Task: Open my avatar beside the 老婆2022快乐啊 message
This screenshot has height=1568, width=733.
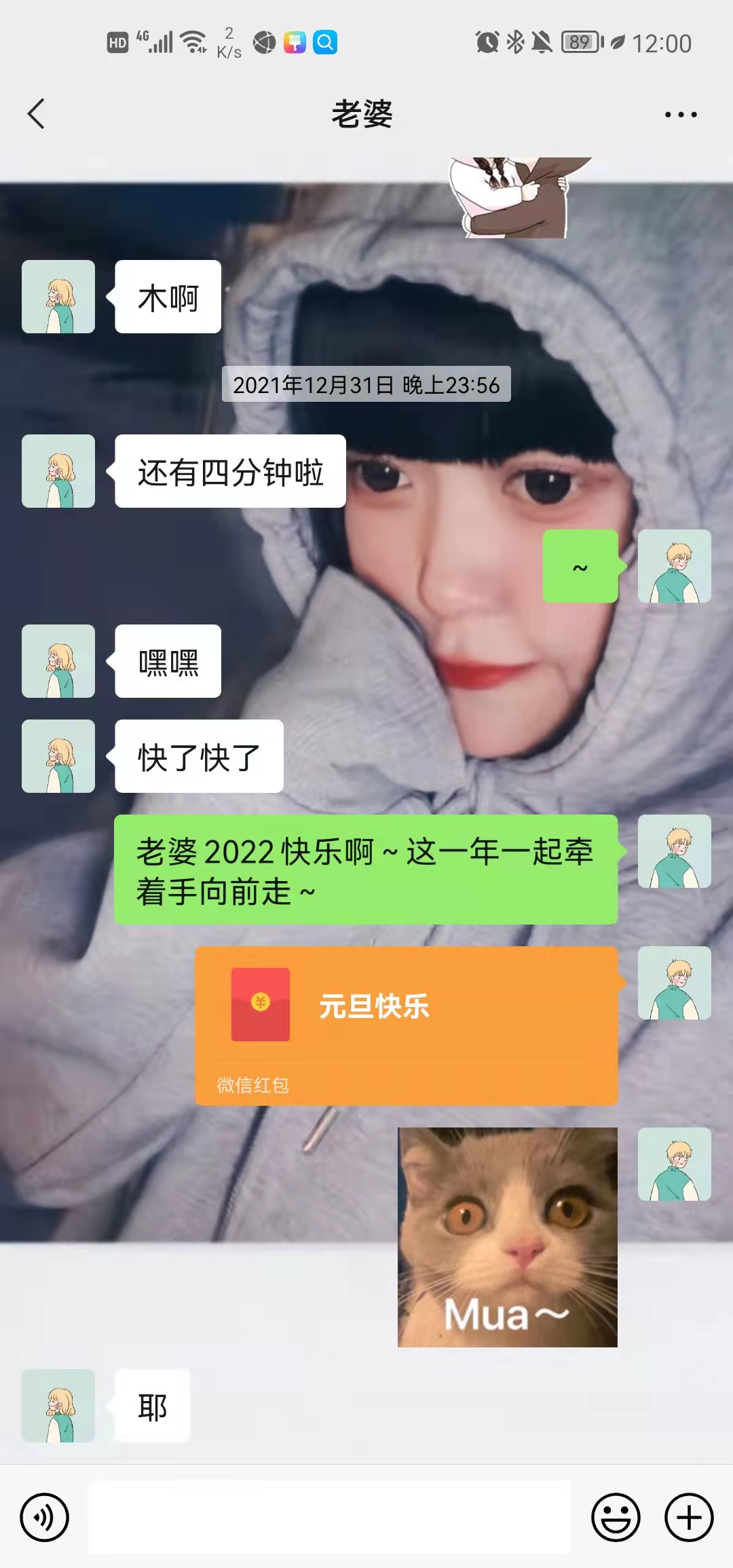Action: point(674,851)
